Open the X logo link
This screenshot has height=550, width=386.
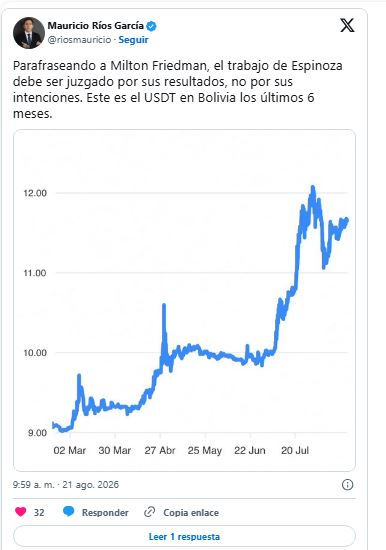[347, 25]
